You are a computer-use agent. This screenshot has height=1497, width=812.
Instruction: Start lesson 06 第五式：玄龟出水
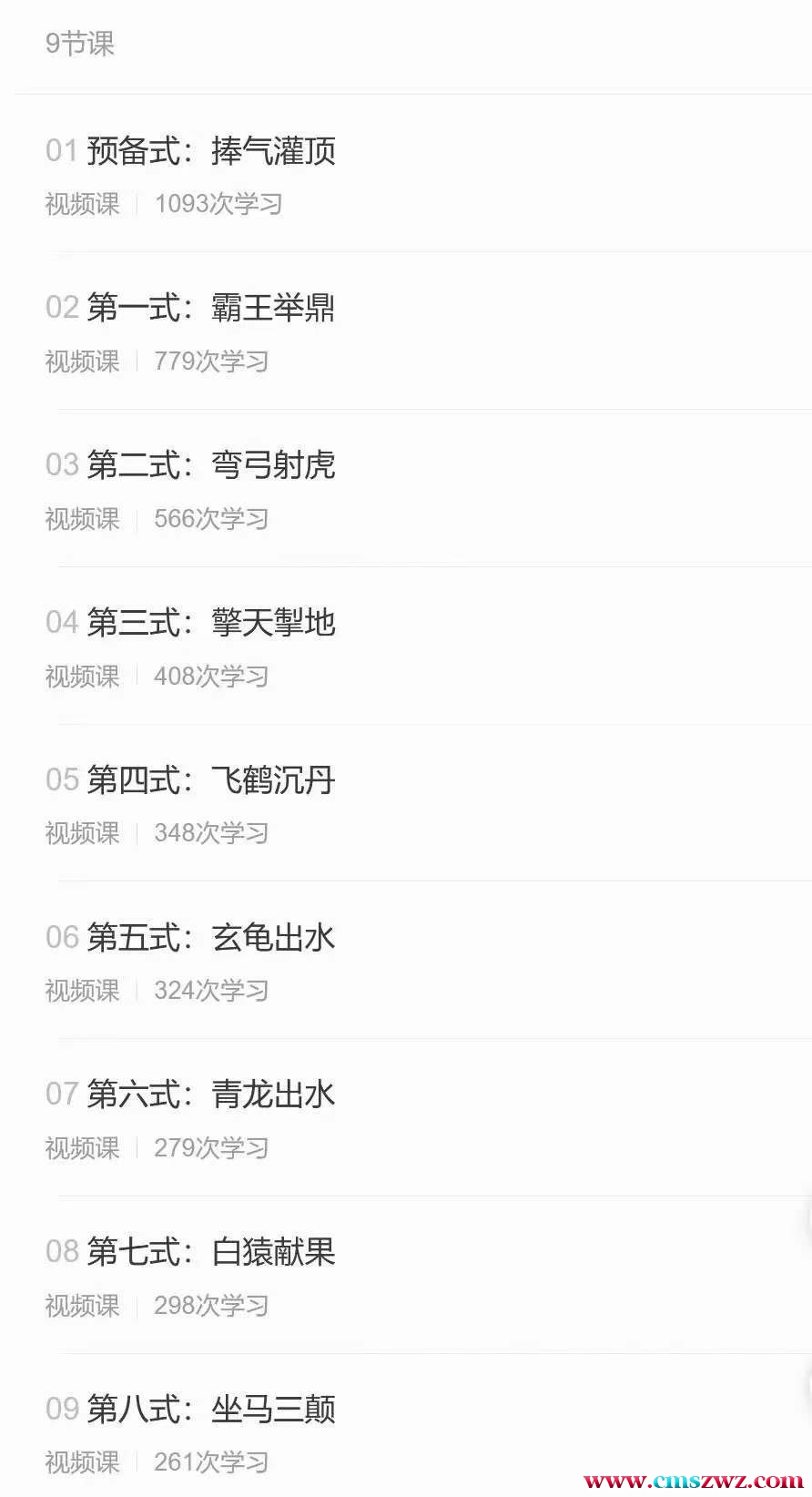[x=211, y=938]
